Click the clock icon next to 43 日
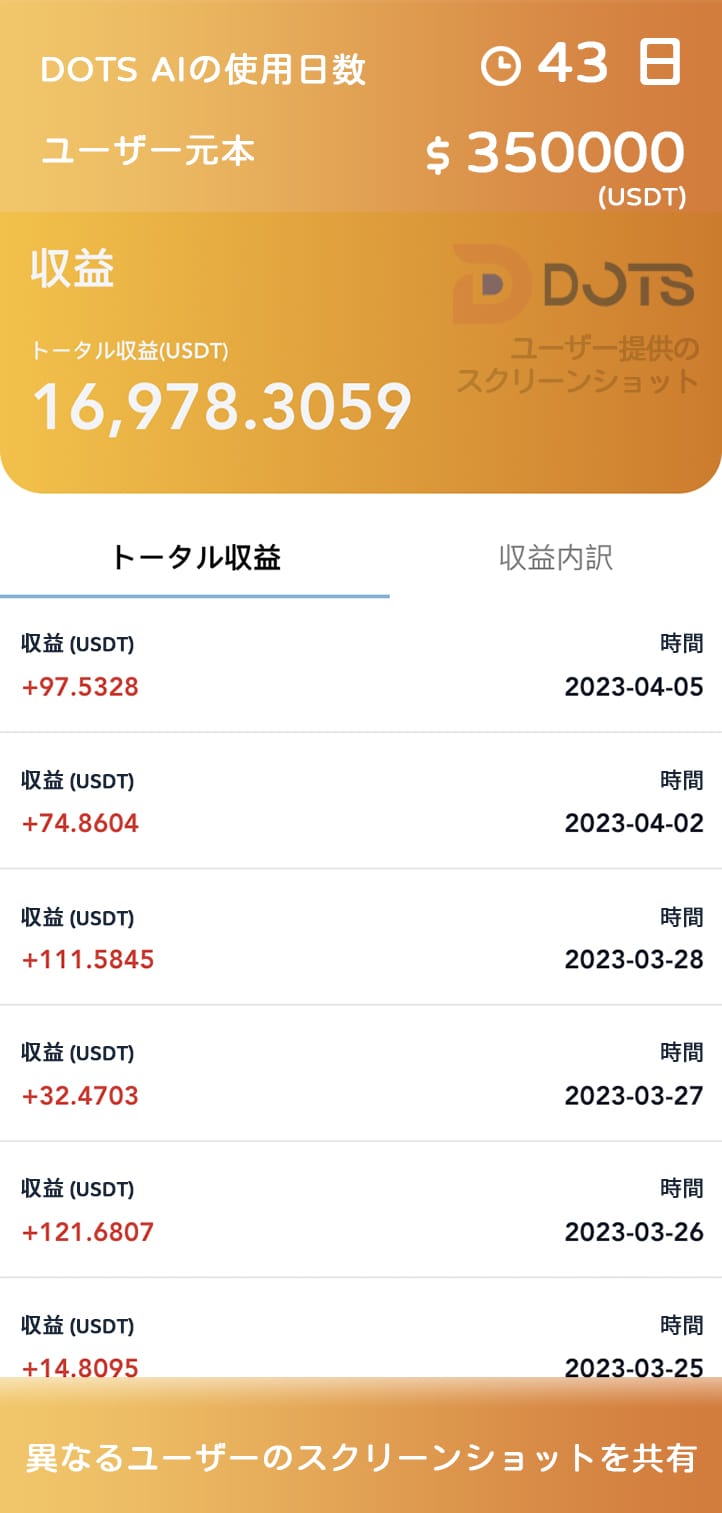The width and height of the screenshot is (722, 1513). click(502, 64)
